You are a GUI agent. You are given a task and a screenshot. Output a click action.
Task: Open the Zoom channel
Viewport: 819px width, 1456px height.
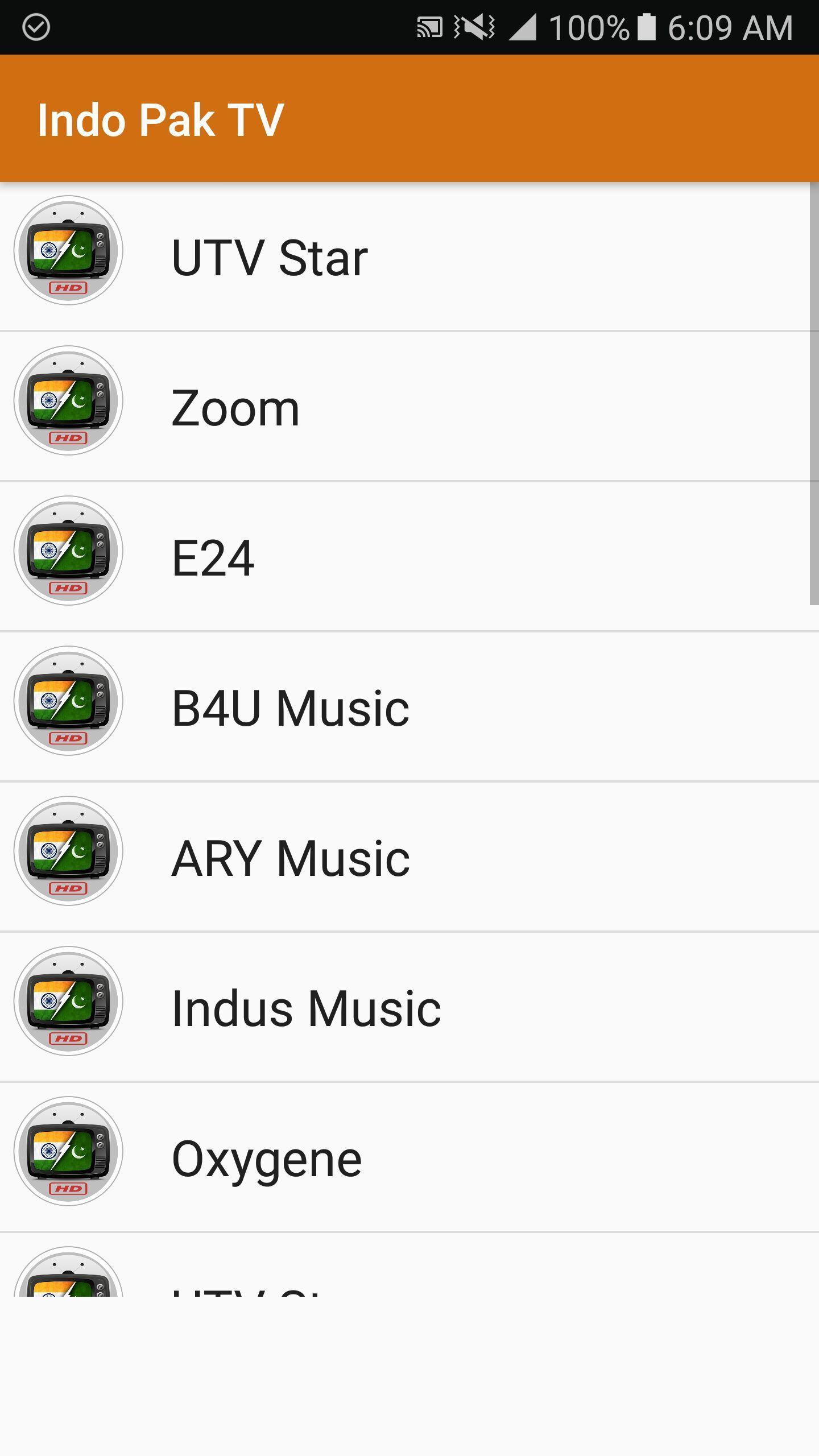pos(409,407)
